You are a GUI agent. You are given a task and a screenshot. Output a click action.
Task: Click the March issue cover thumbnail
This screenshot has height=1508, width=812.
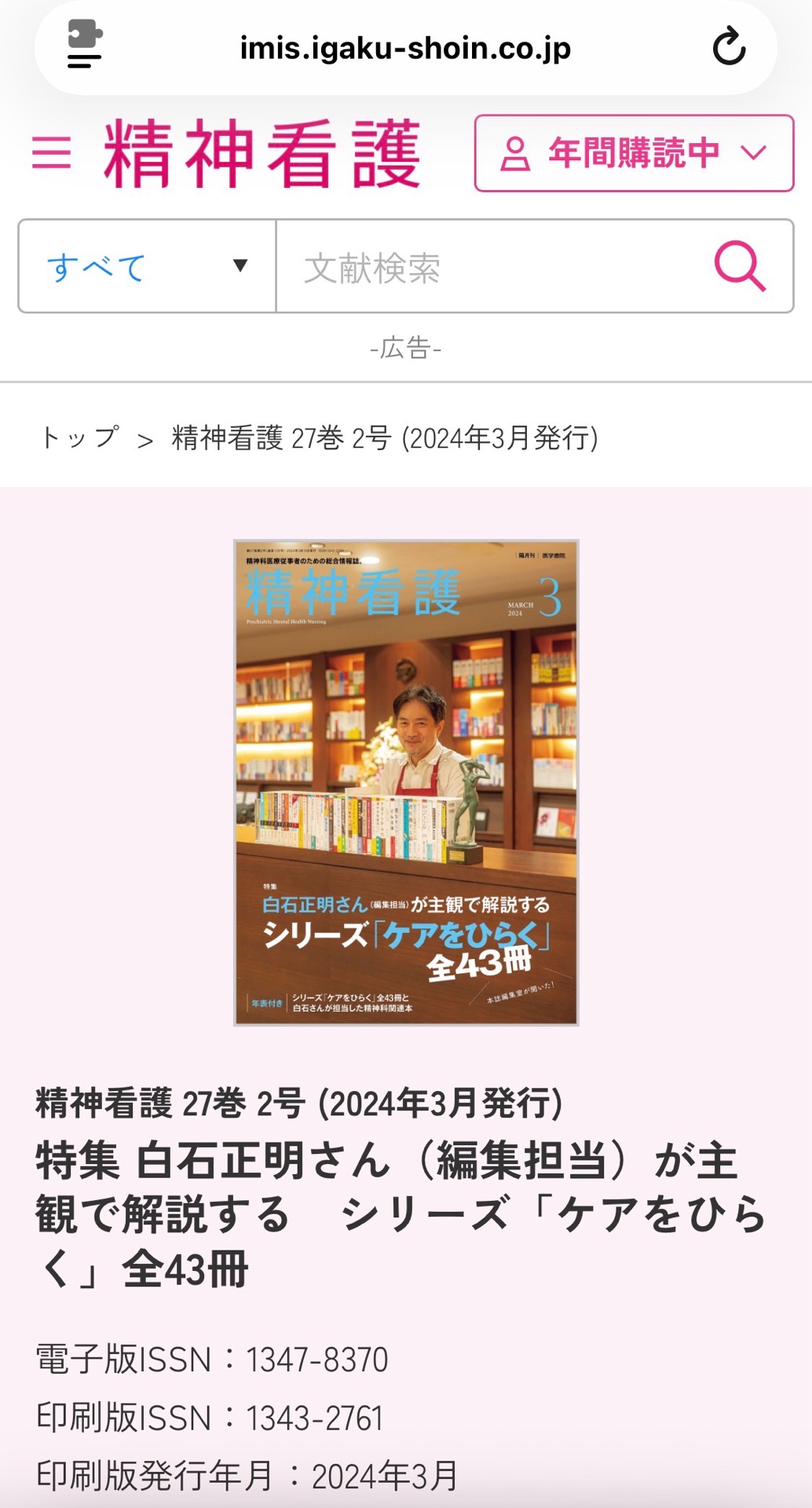pos(405,783)
